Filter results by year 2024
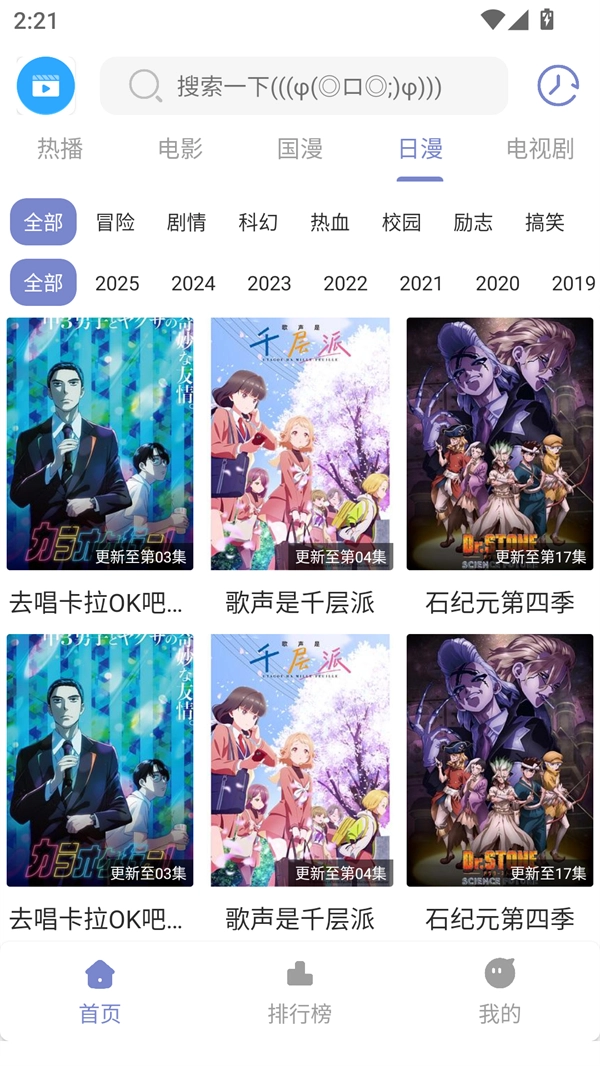This screenshot has width=600, height=1066. tap(193, 283)
